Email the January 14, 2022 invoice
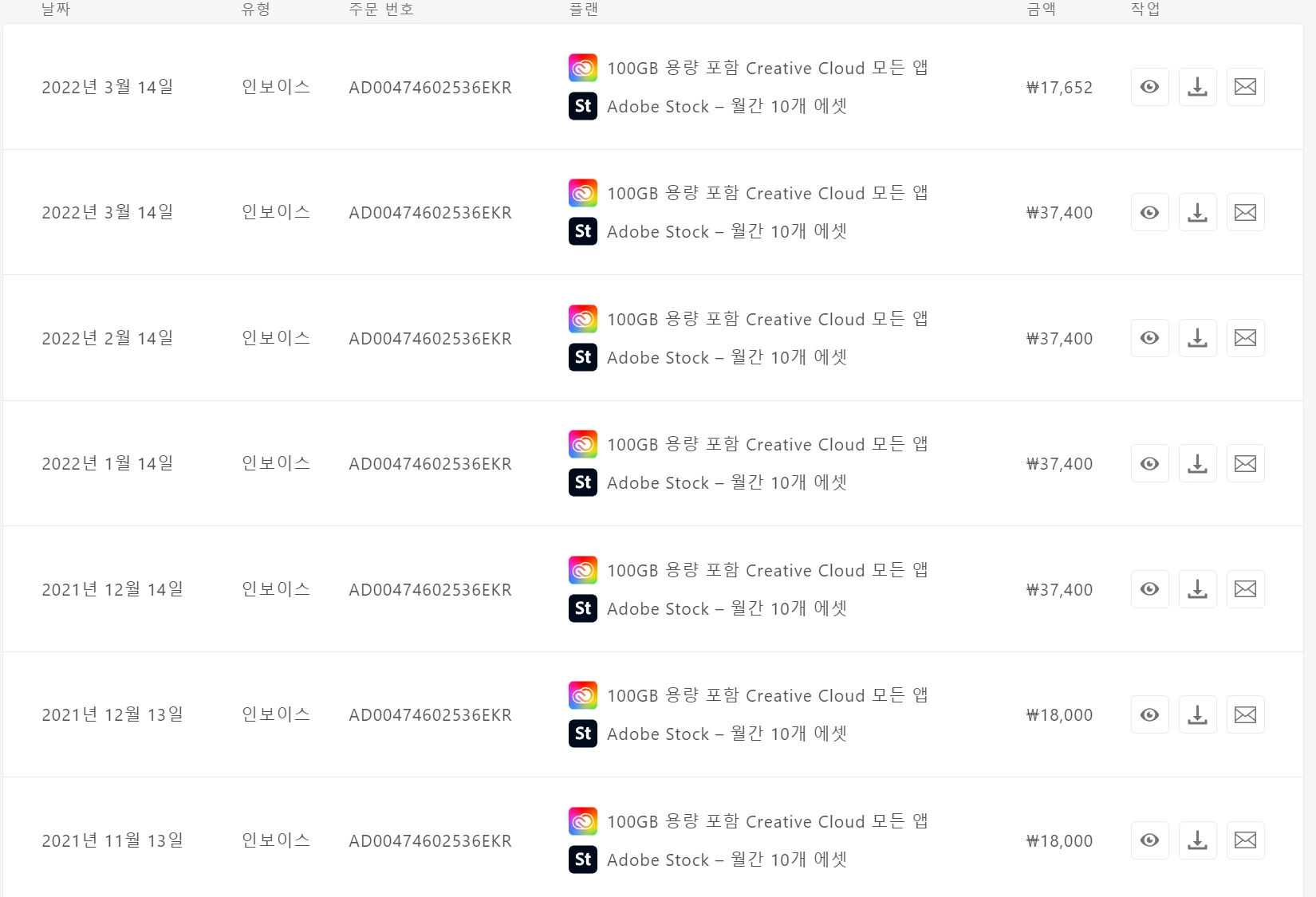Image resolution: width=1316 pixels, height=897 pixels. coord(1245,463)
